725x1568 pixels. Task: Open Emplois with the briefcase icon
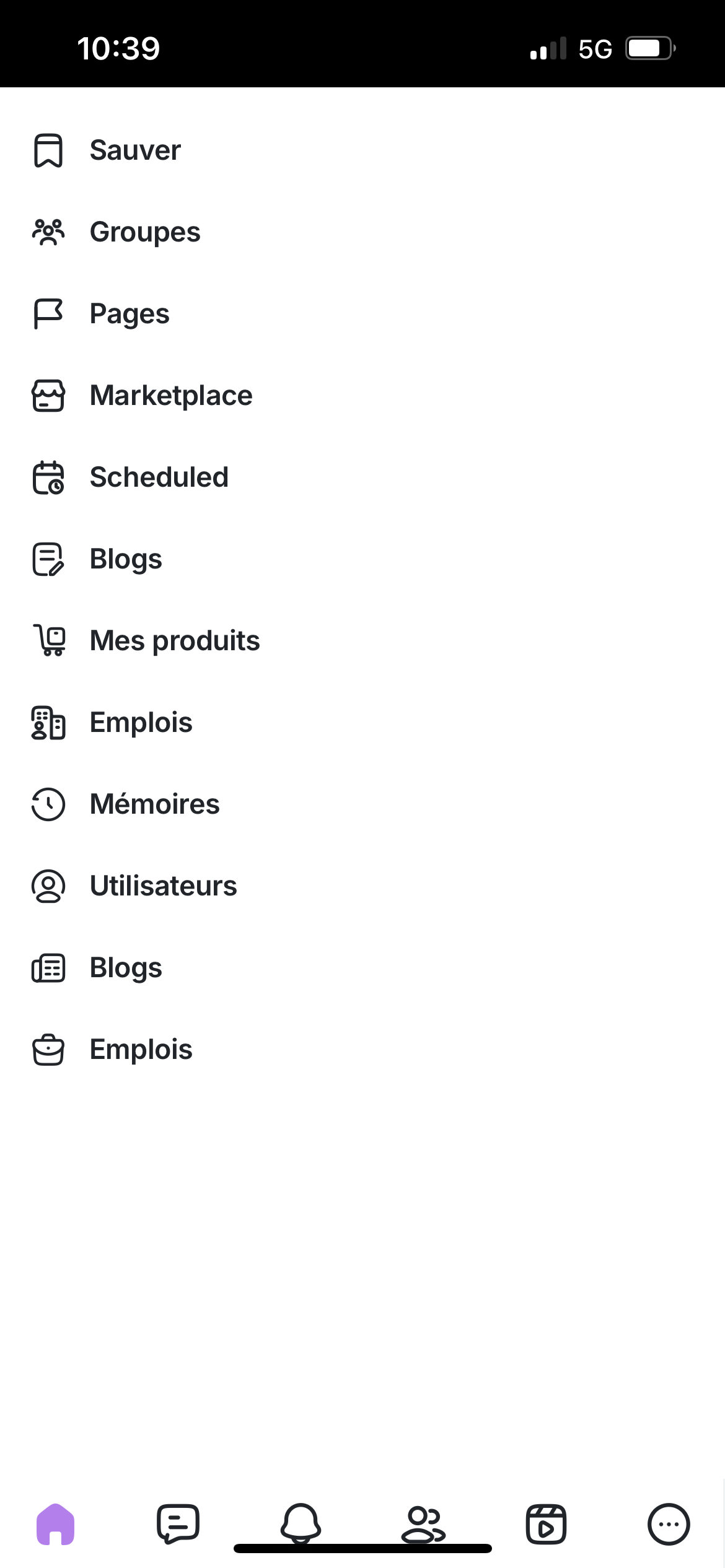point(362,1050)
